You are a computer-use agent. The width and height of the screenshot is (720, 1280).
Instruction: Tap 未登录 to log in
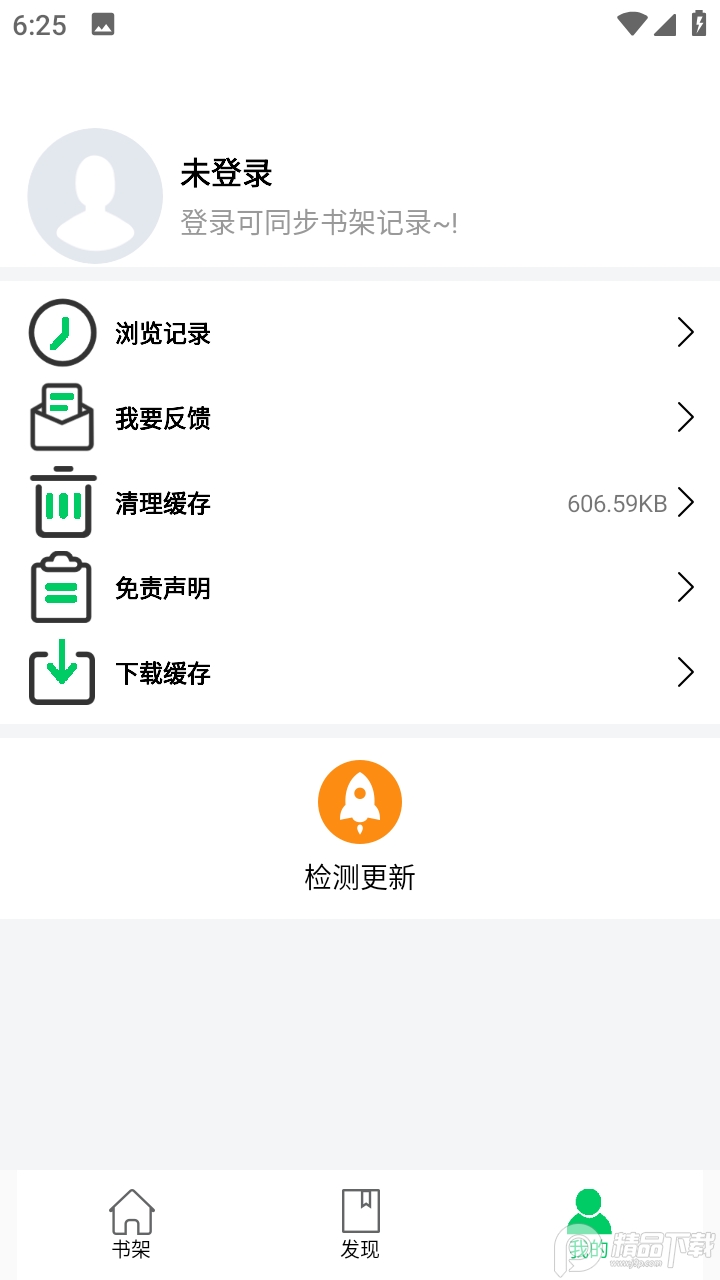(226, 173)
